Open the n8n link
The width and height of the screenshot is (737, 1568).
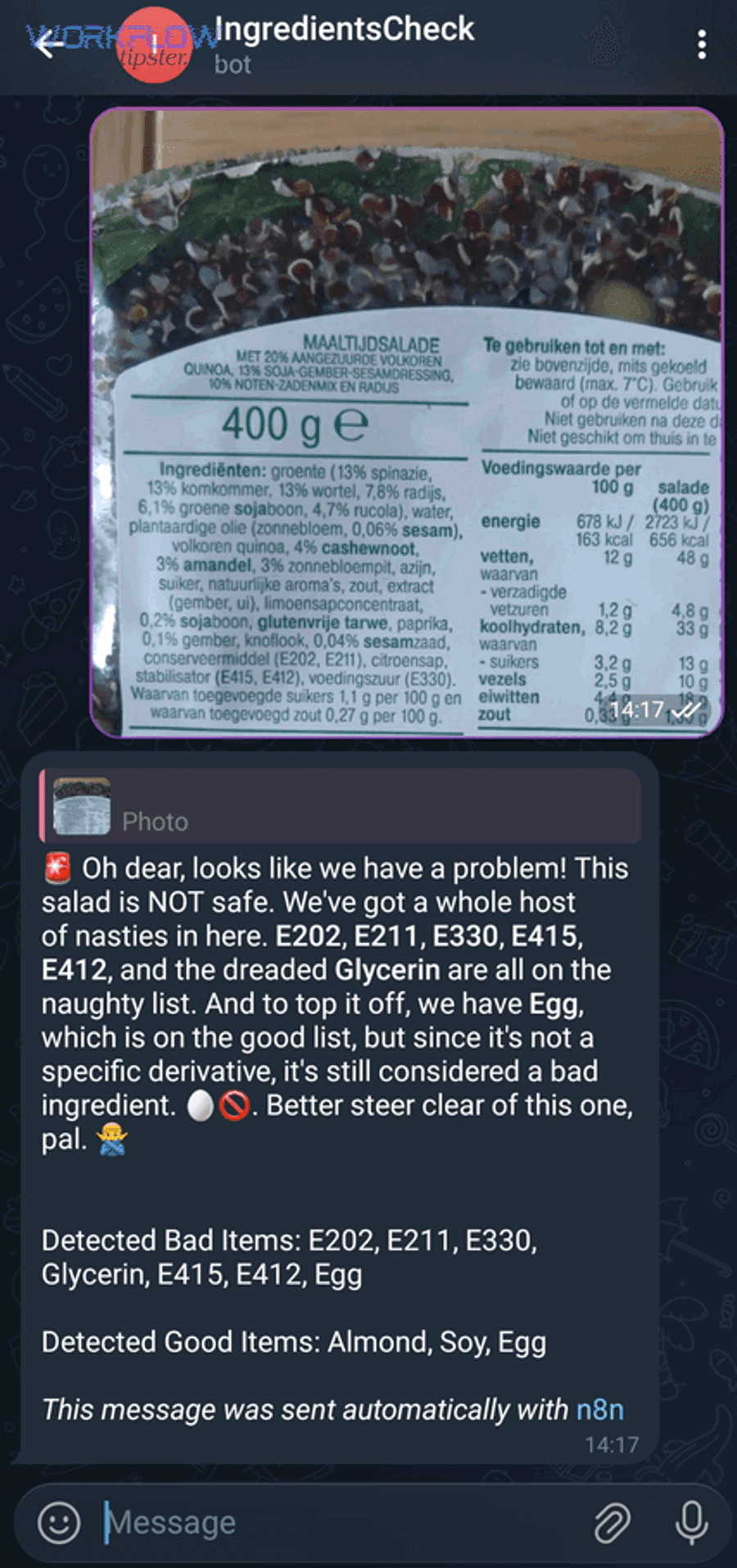tap(599, 1410)
